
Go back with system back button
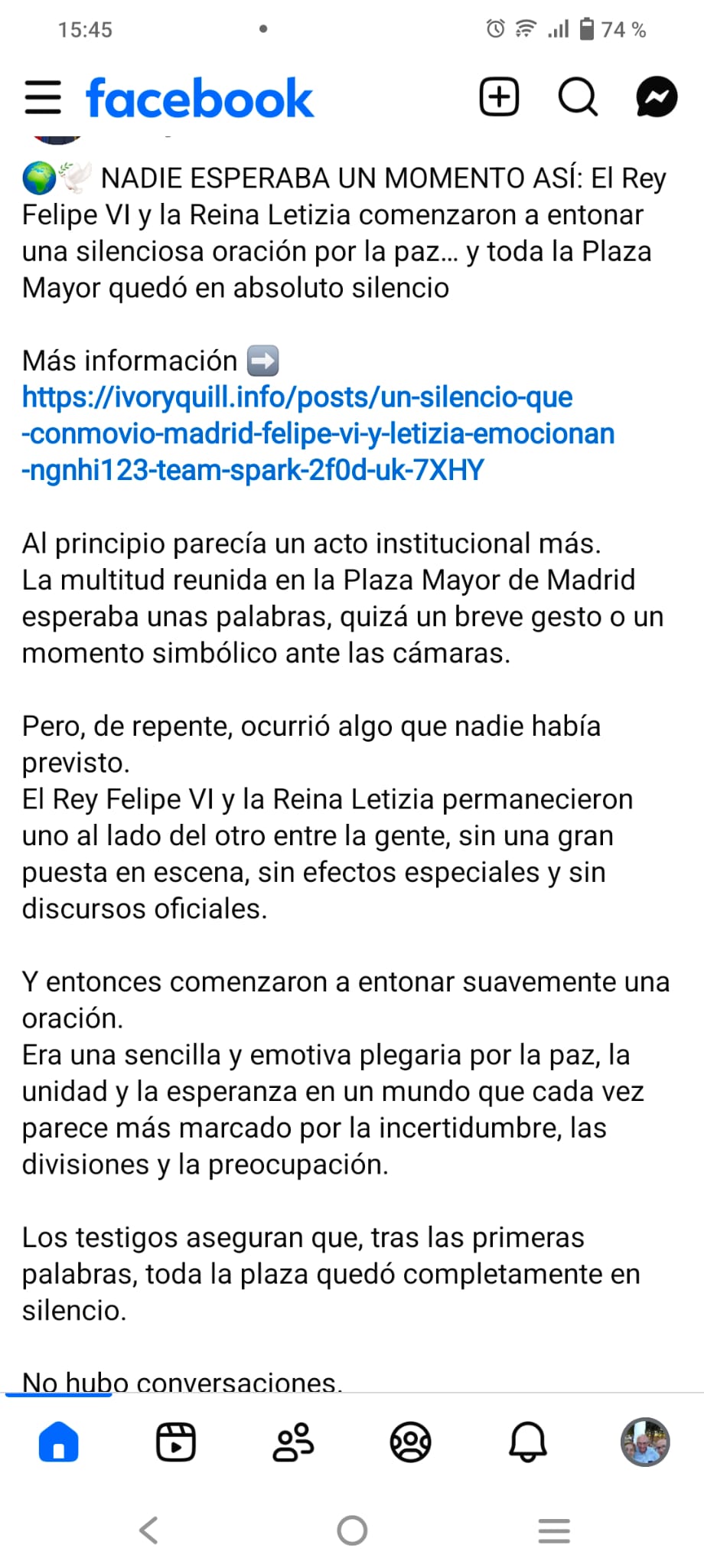pos(148,1530)
